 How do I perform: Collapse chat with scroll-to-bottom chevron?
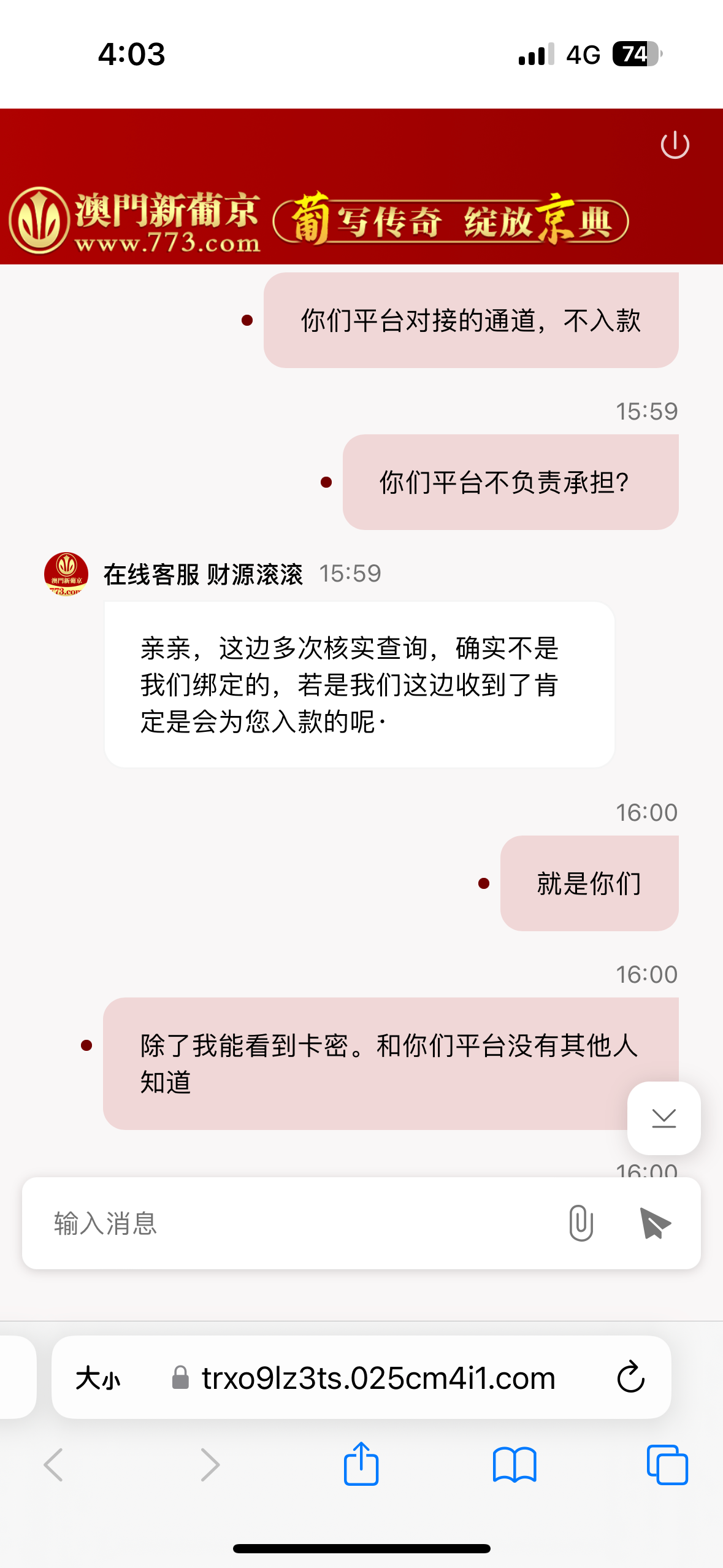(x=663, y=1118)
